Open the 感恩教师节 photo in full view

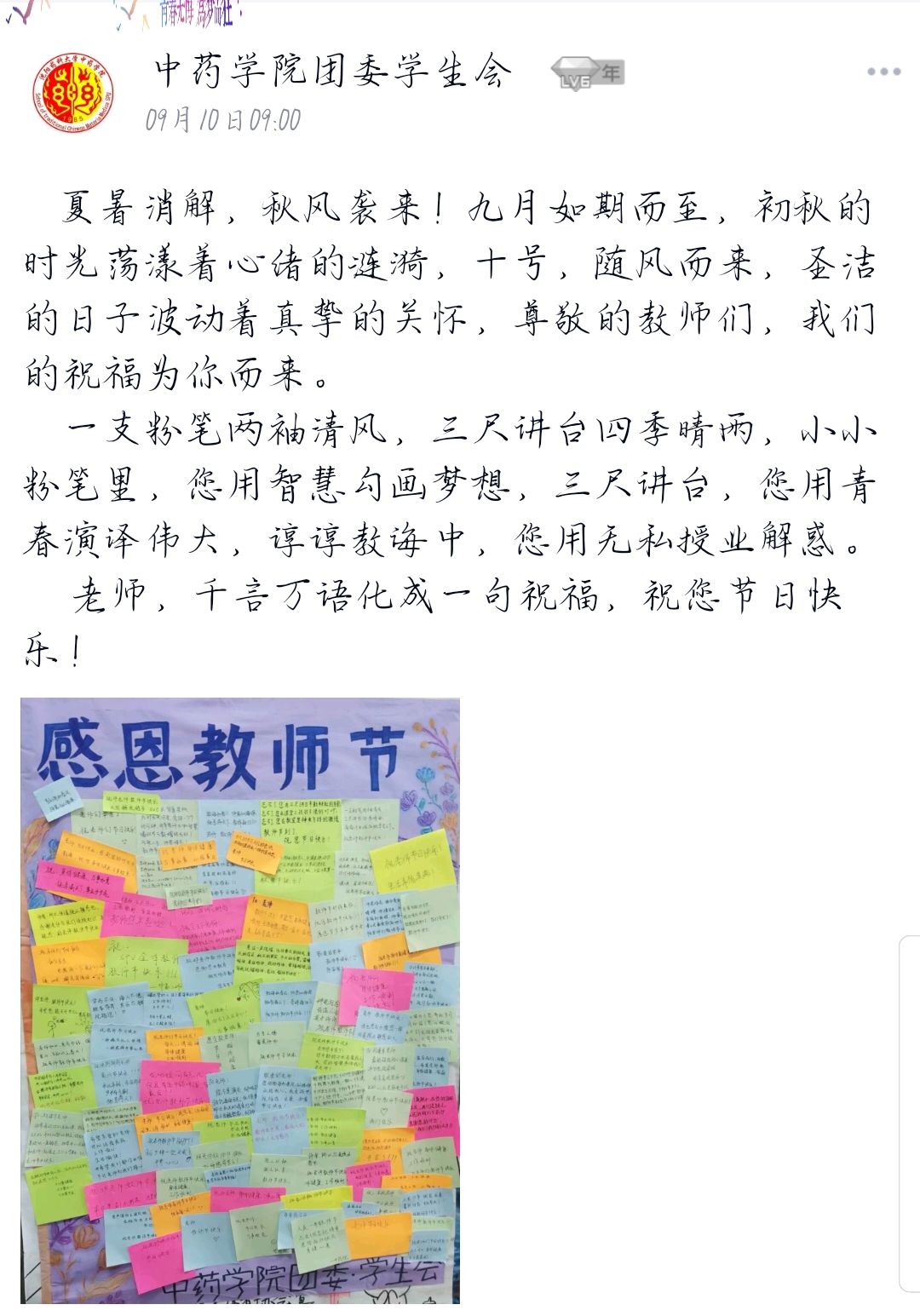(240, 1000)
